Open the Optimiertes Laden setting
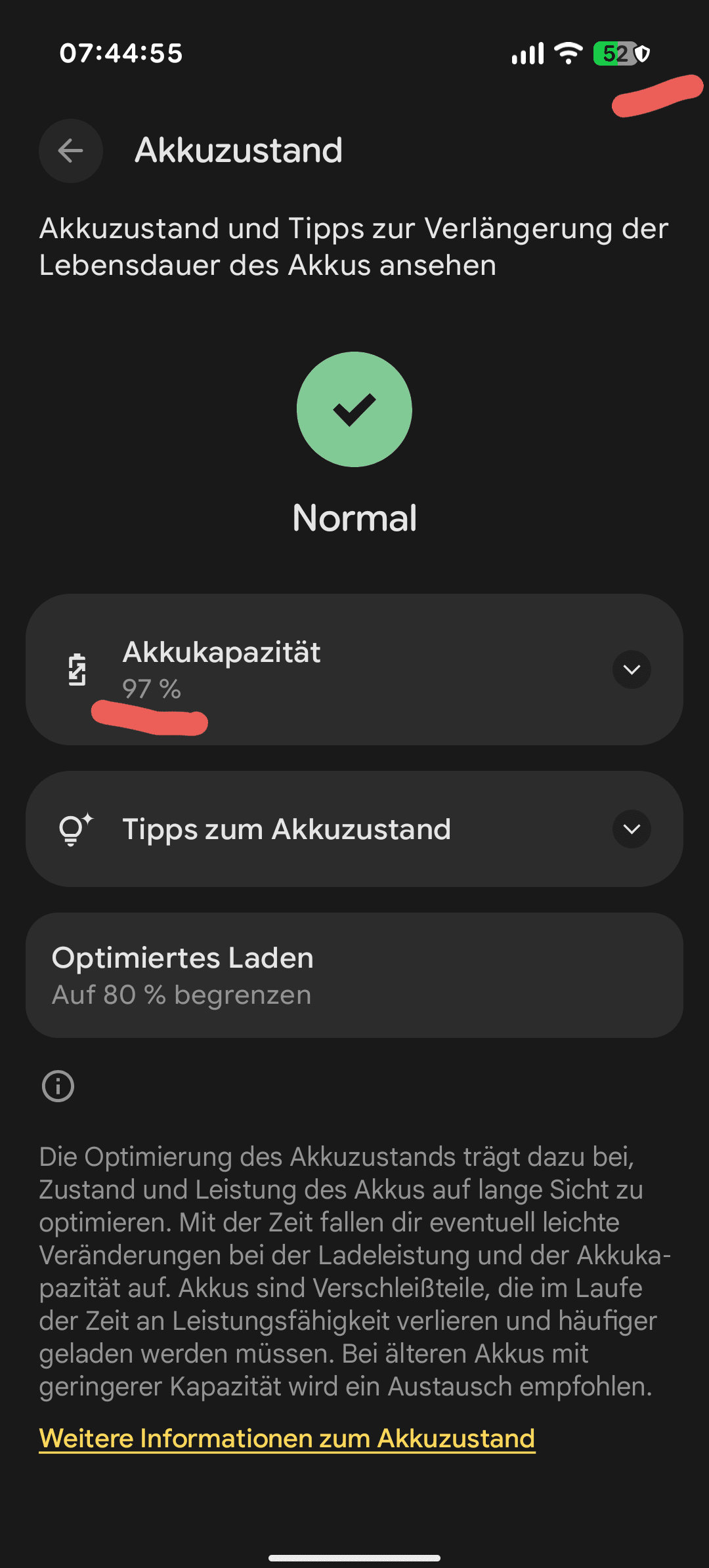Screen dimensions: 709x1568 [x=354, y=975]
